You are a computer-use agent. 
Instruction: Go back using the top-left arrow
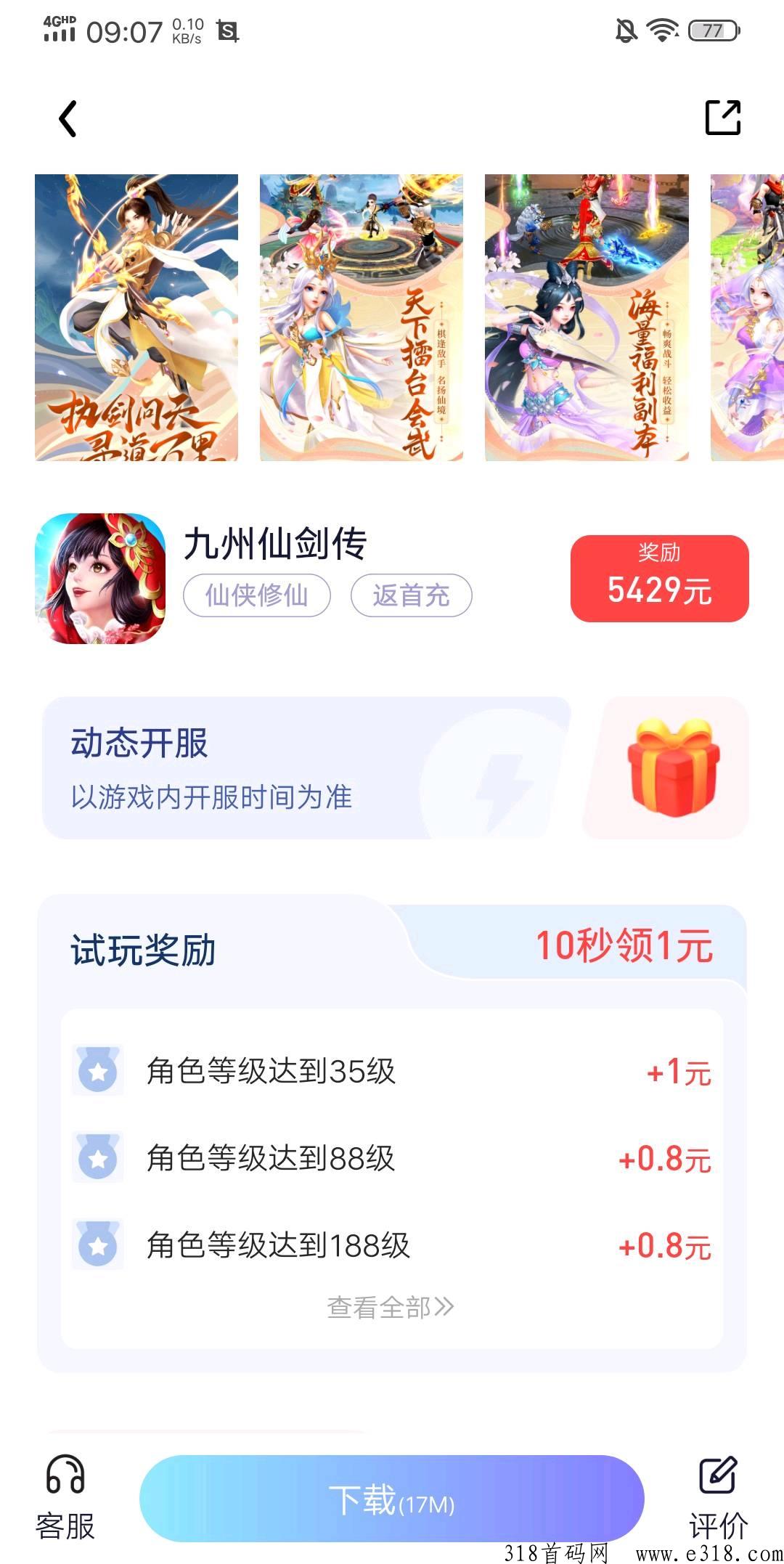pos(68,119)
